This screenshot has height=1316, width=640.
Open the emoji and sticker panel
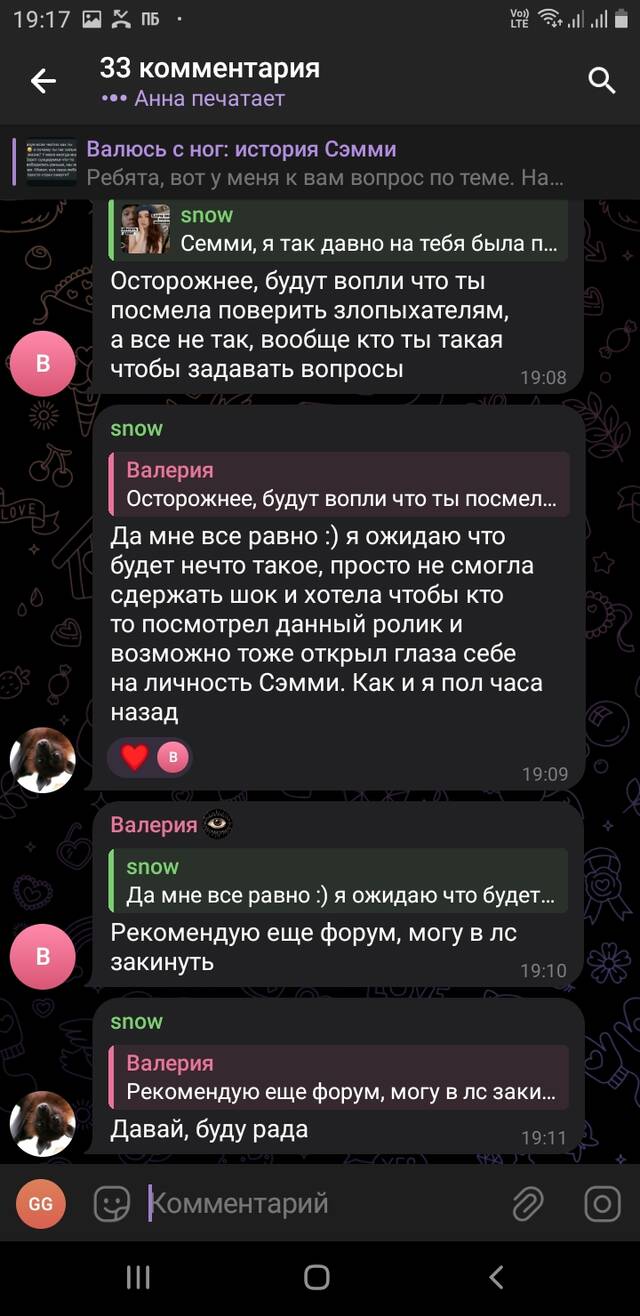tap(112, 1203)
